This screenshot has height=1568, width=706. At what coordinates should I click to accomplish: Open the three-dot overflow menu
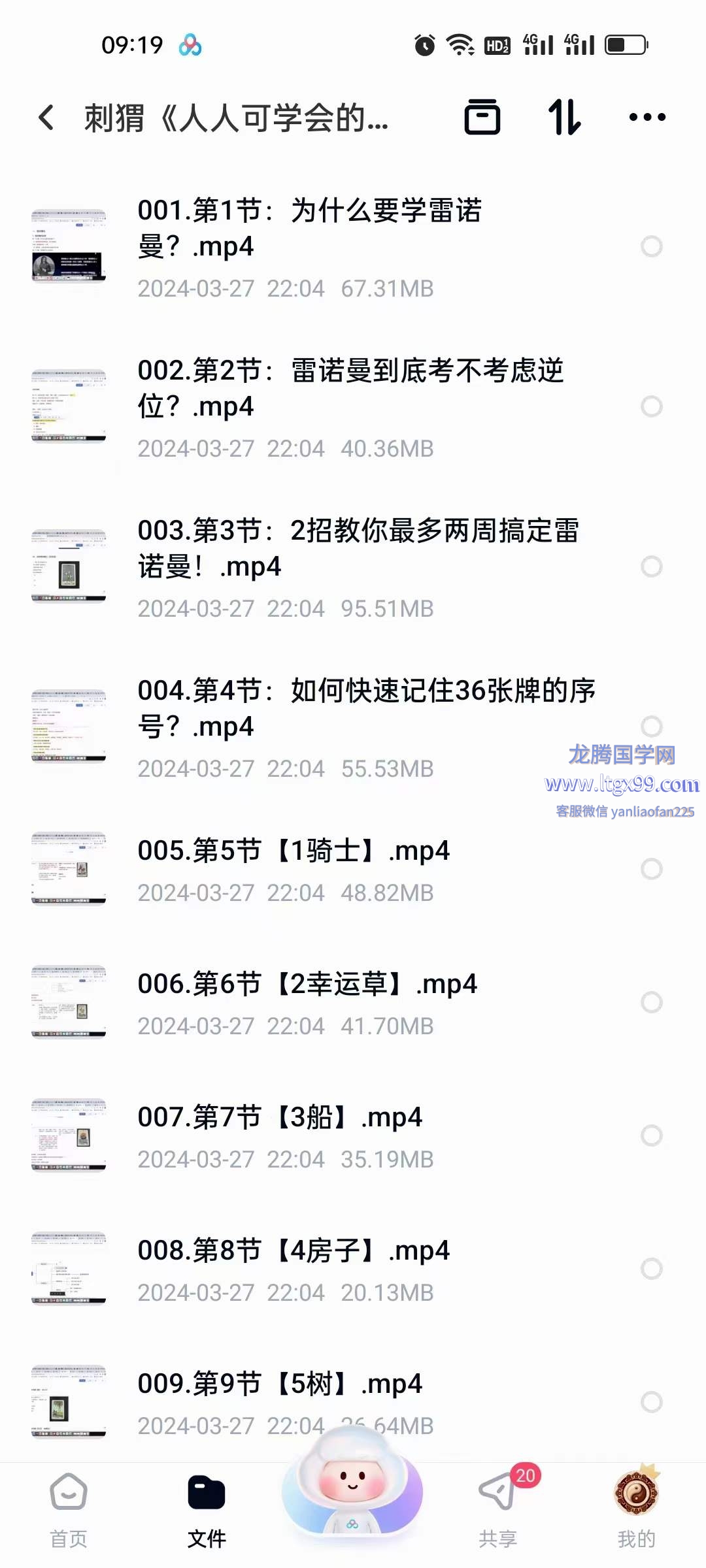pos(647,118)
